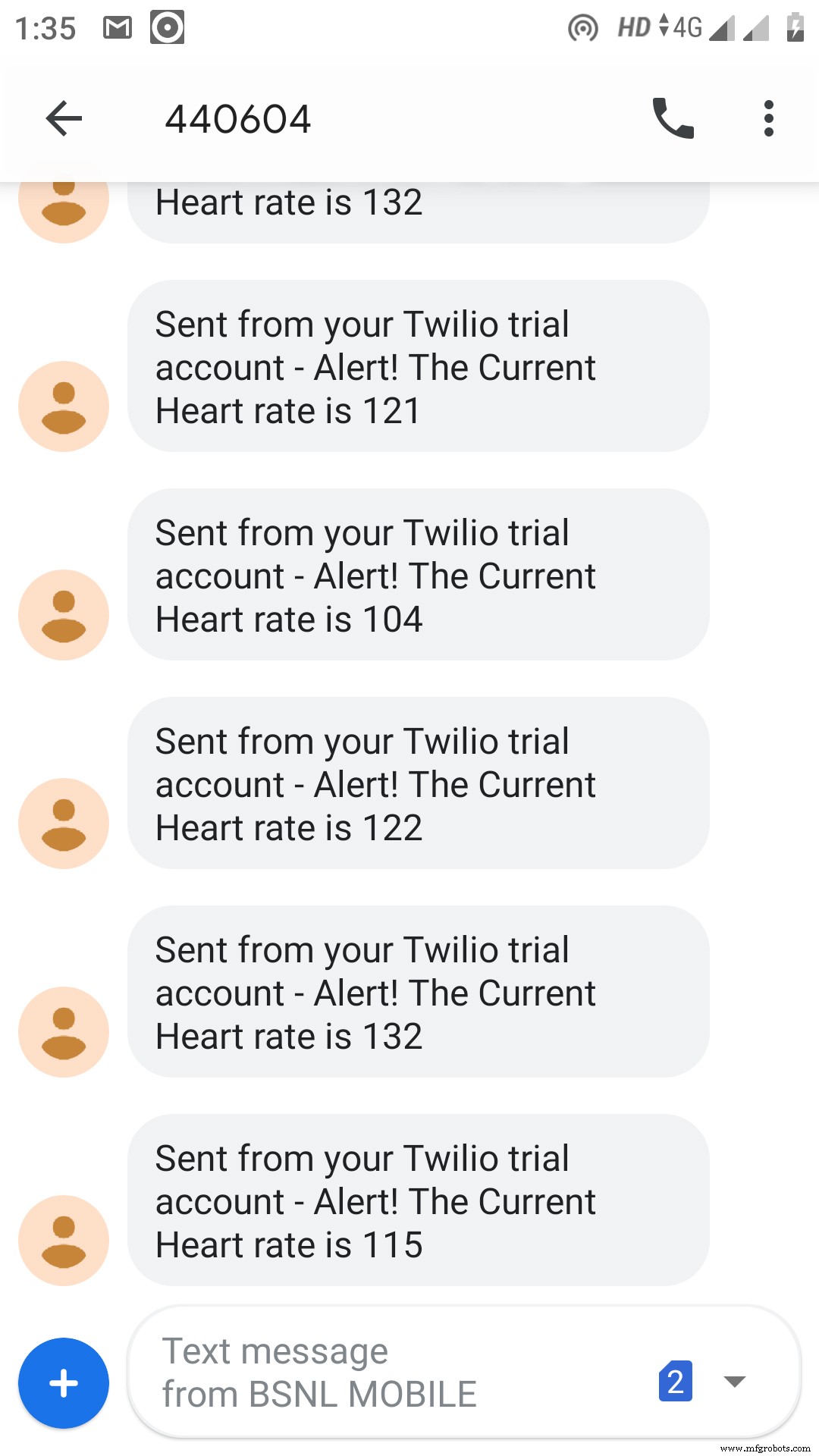Tap the message with heart rate 121
Image resolution: width=819 pixels, height=1456 pixels.
(418, 366)
